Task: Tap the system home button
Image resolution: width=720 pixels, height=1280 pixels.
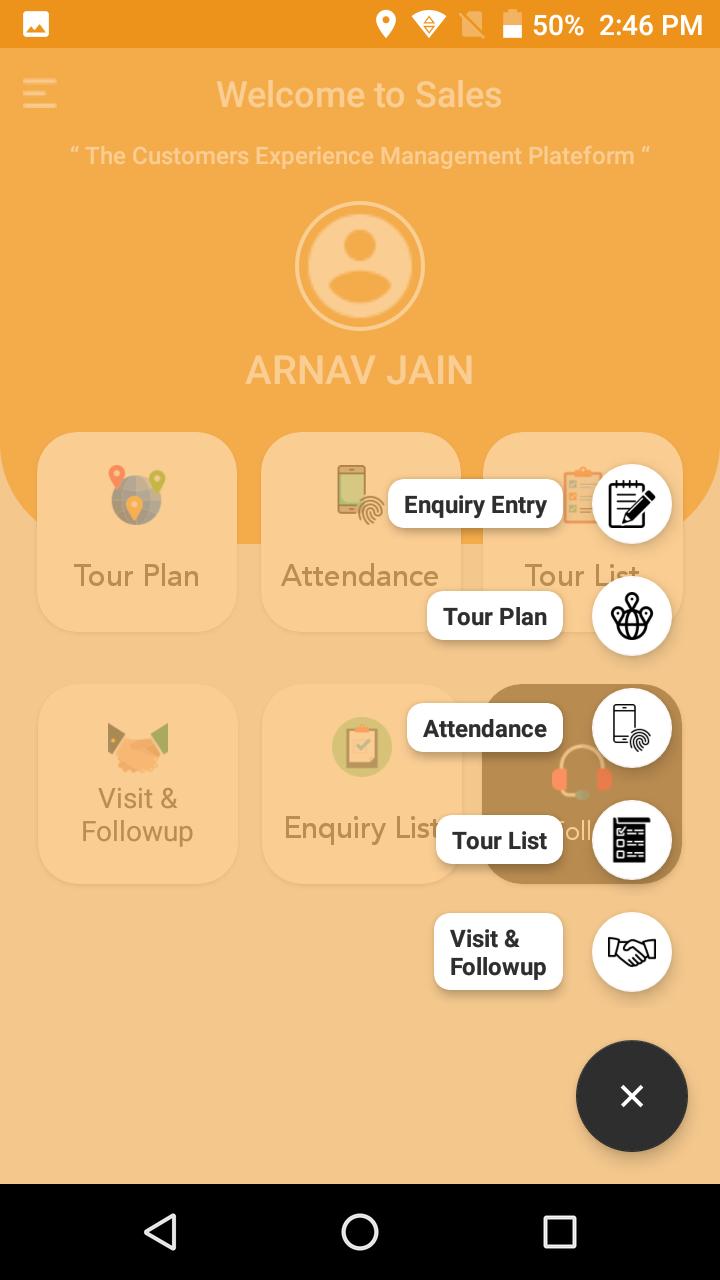Action: [360, 1232]
